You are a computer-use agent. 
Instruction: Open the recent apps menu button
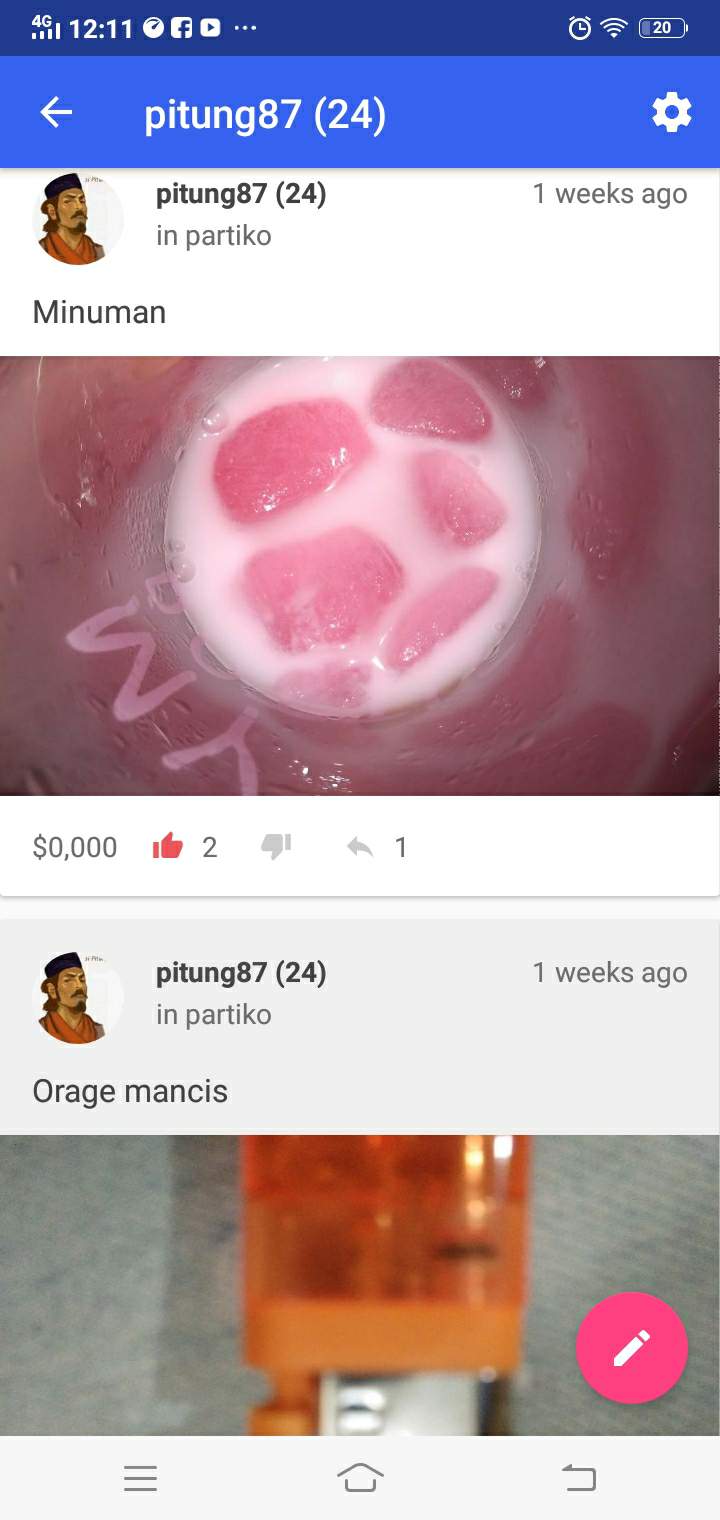pyautogui.click(x=140, y=1478)
